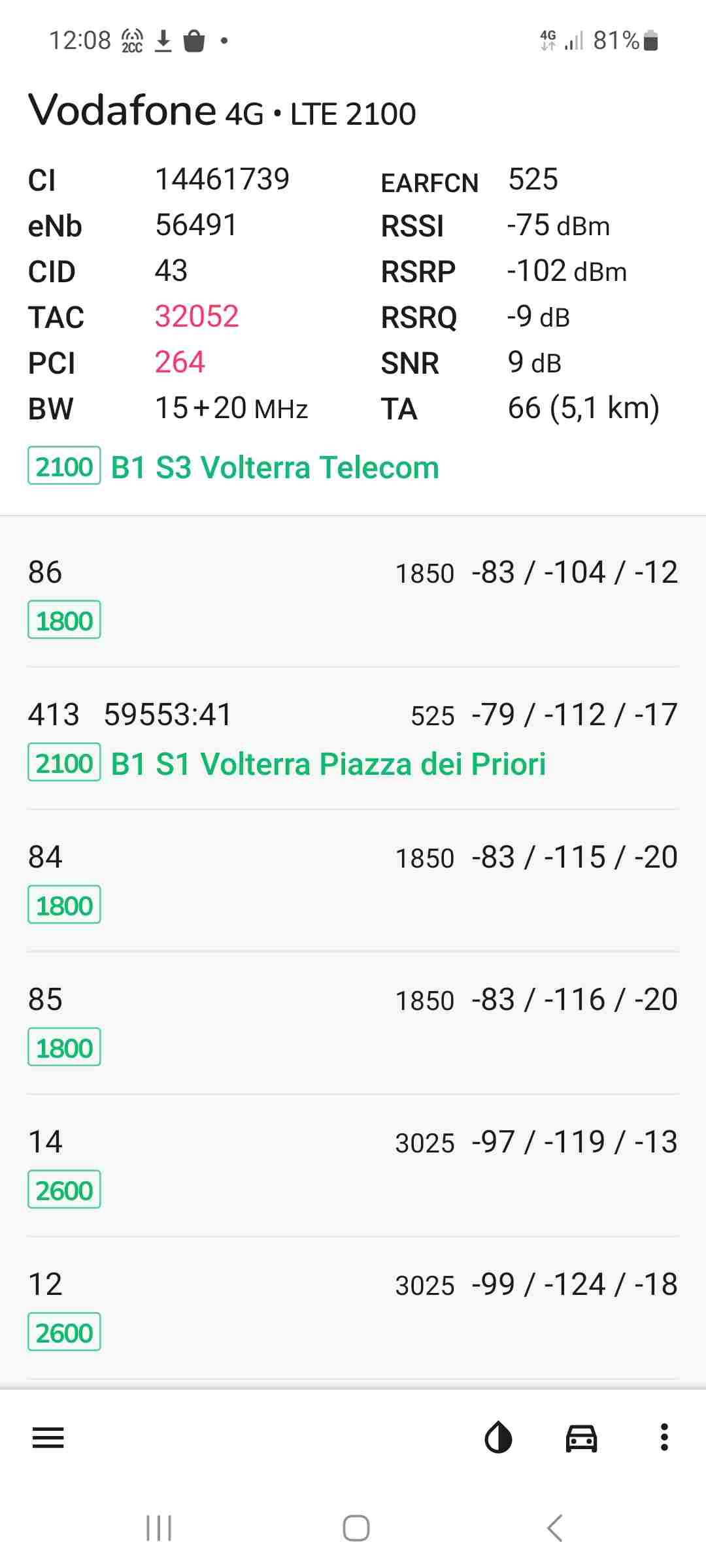Select neighbor cell PCI 12 on 2600
This screenshot has width=706, height=1568.
click(x=353, y=1308)
